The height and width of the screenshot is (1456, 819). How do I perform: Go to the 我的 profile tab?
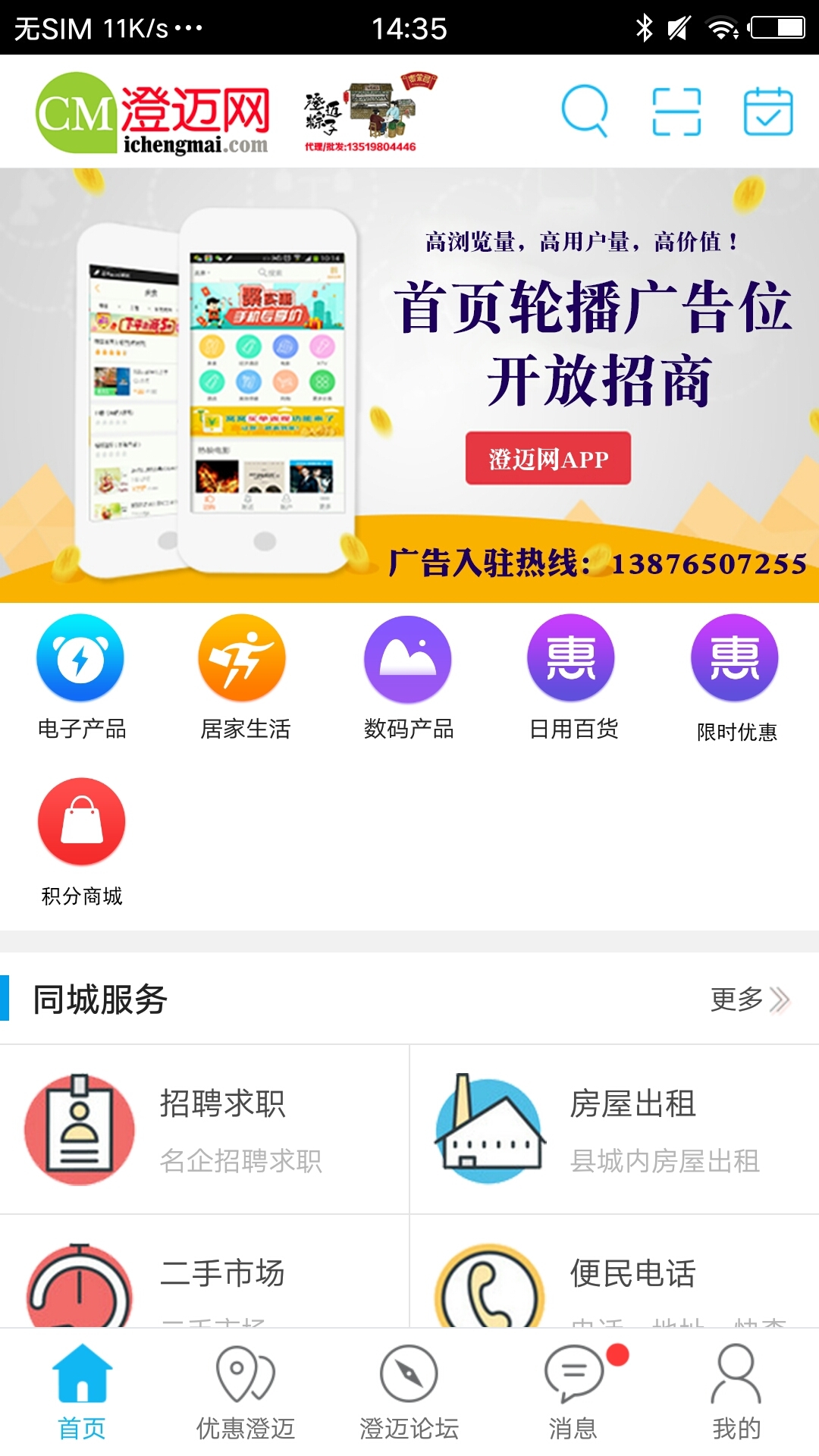736,1392
